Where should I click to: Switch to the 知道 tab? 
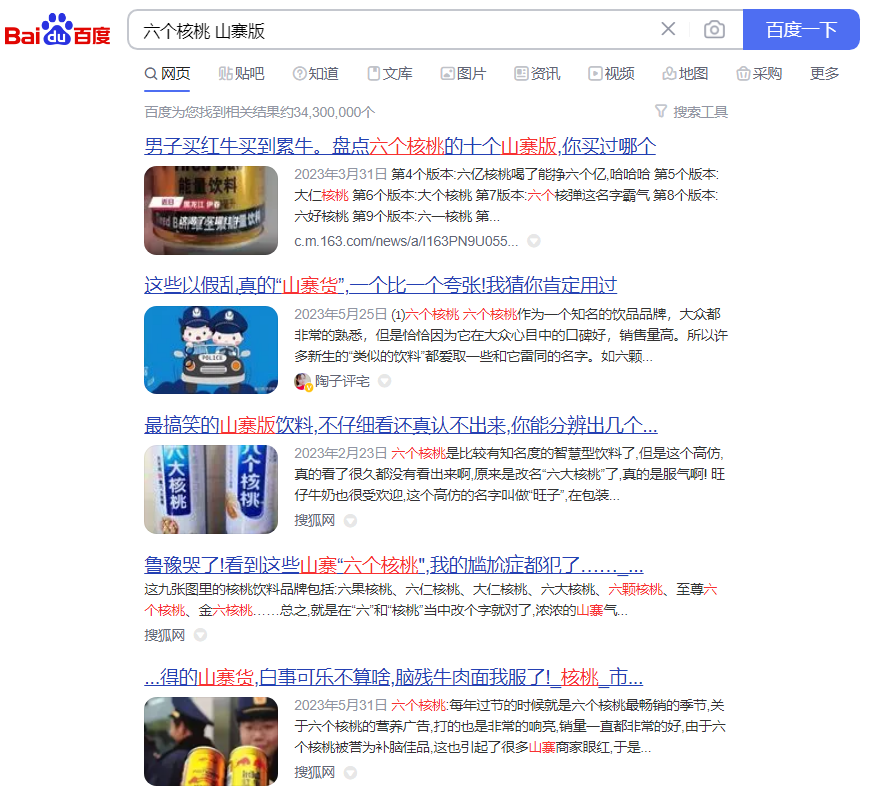315,73
